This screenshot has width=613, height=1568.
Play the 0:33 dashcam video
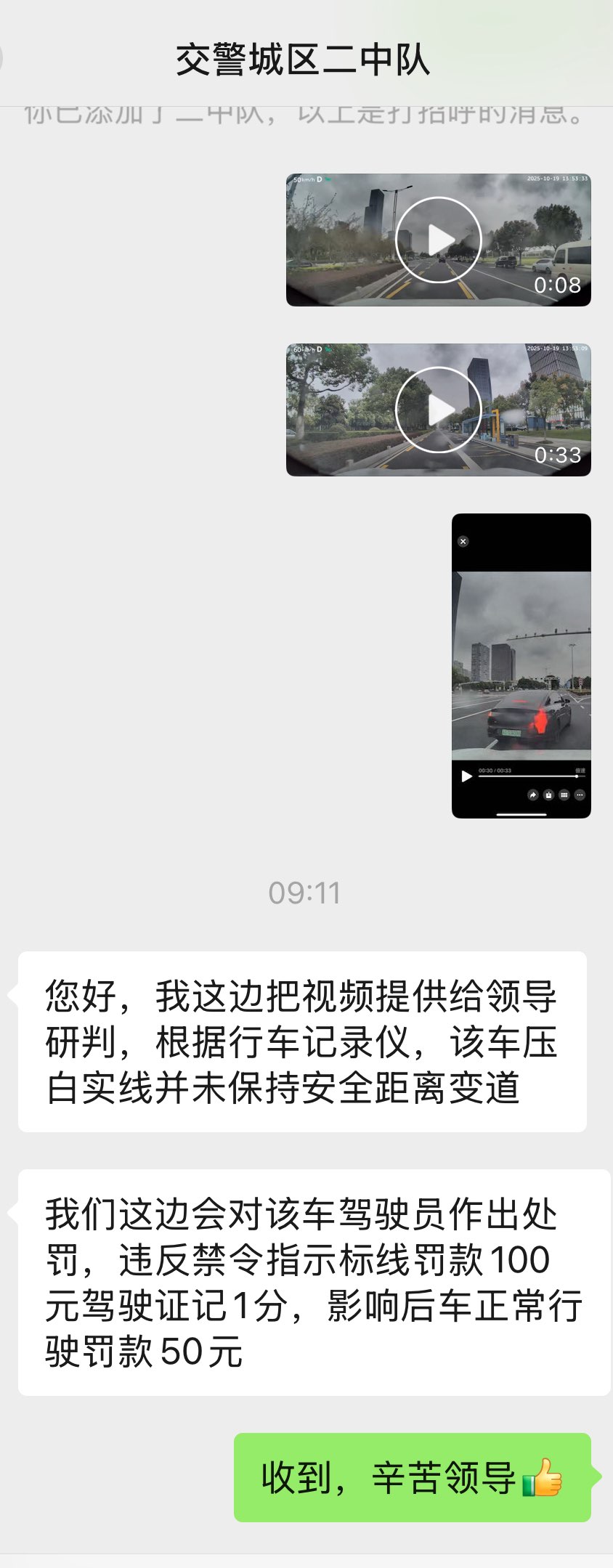click(438, 410)
